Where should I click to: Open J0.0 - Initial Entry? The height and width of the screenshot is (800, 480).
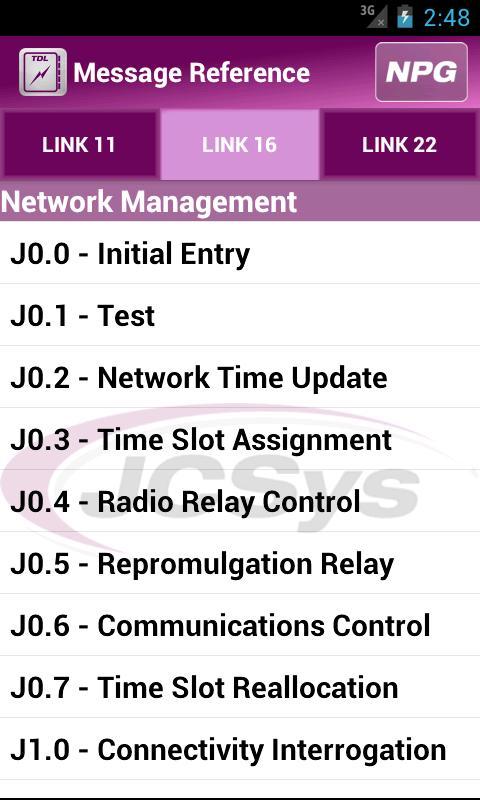pyautogui.click(x=240, y=253)
